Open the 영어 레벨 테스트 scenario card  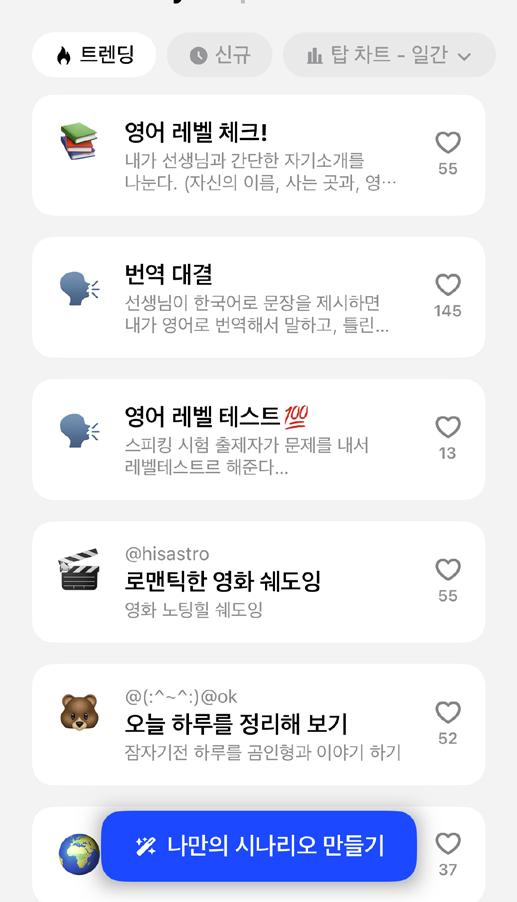[x=258, y=439]
